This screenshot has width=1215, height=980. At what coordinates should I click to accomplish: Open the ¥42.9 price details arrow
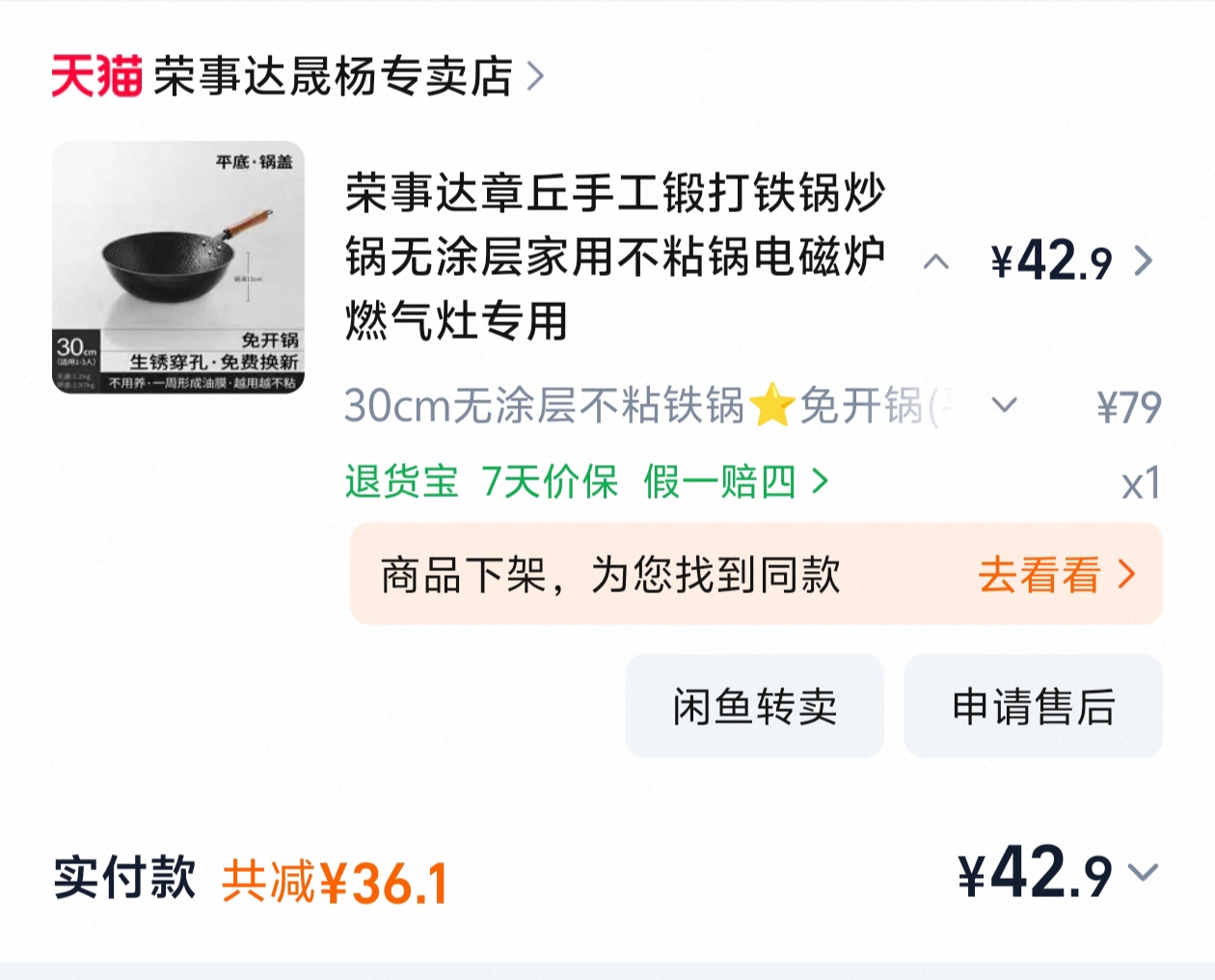(1144, 260)
